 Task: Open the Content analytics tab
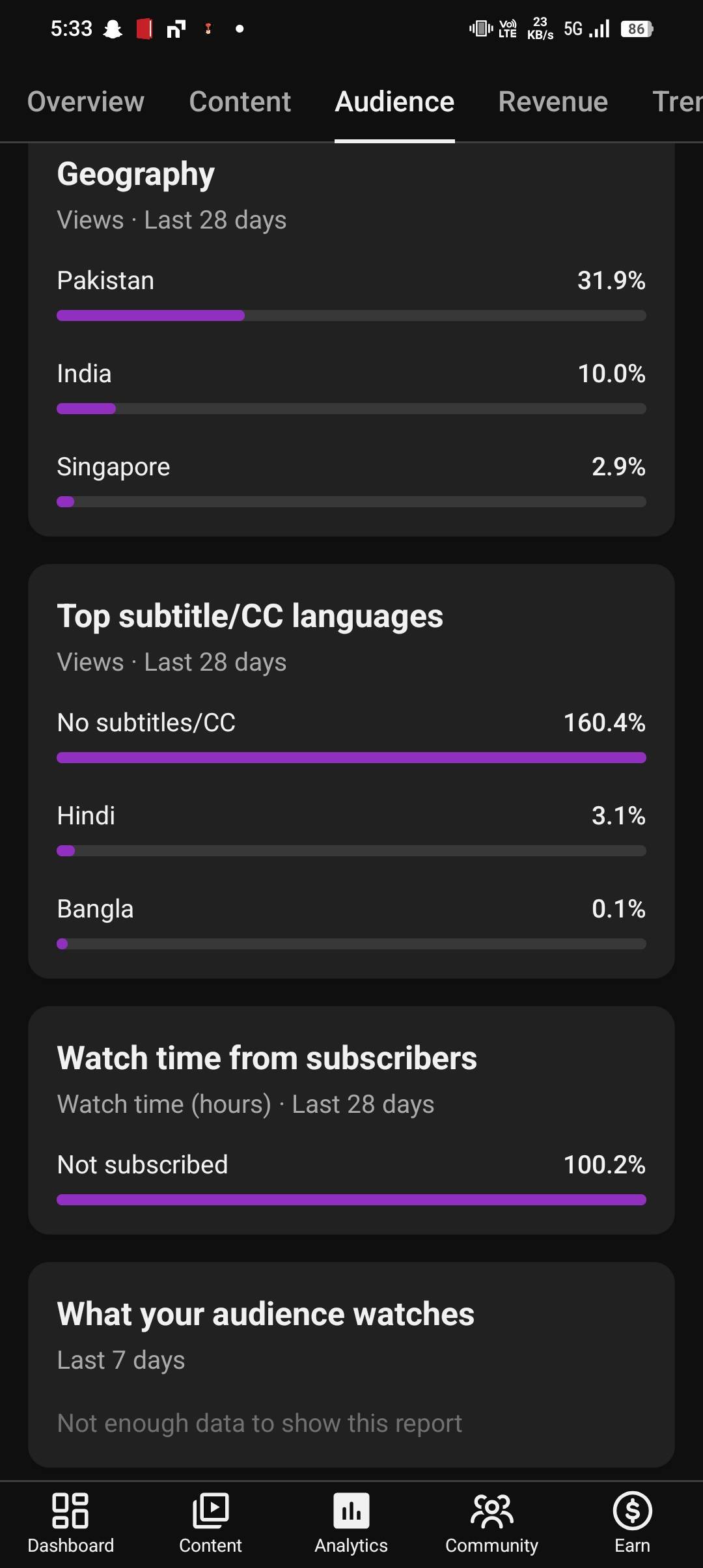(240, 102)
